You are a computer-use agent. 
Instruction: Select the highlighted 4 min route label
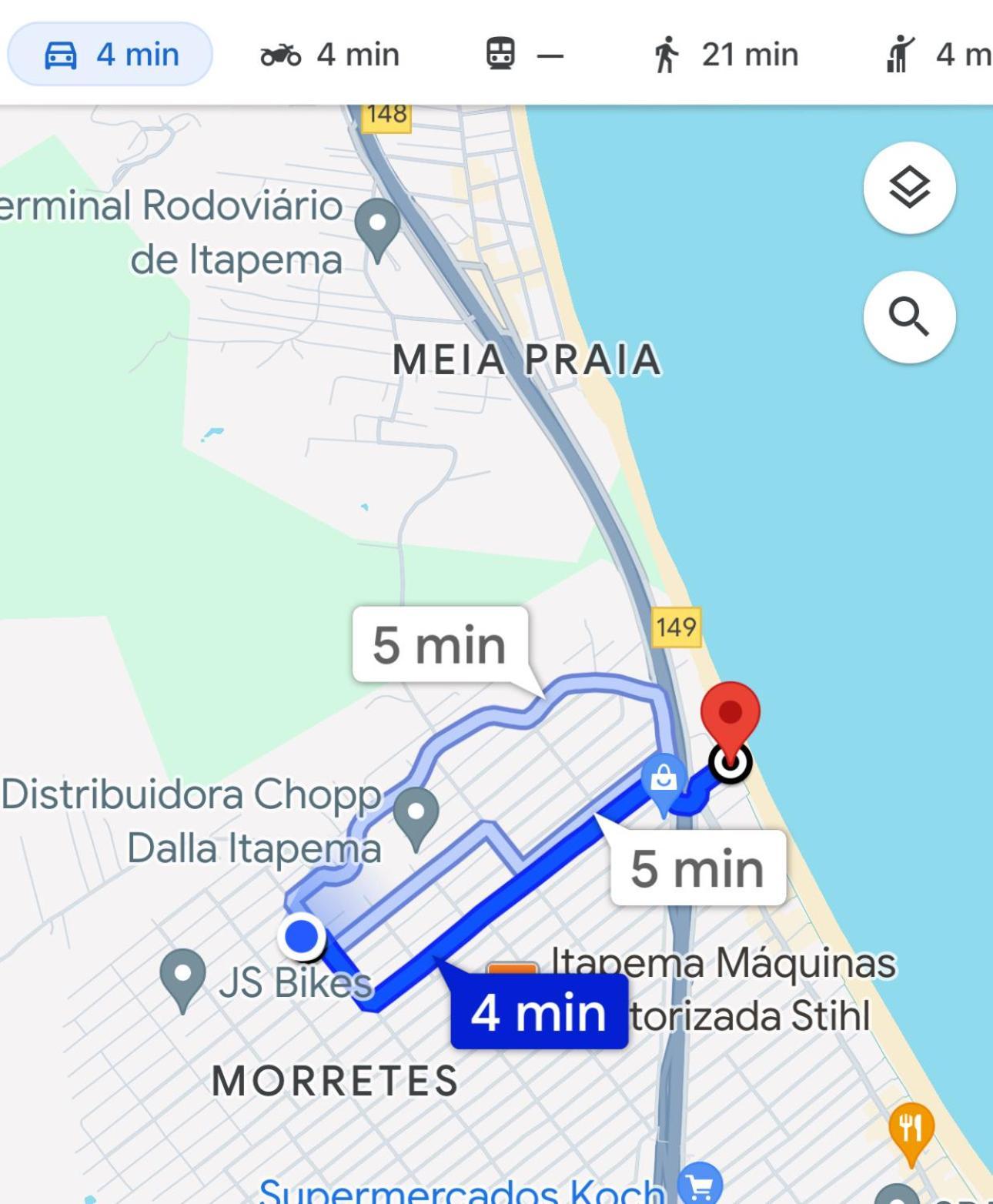point(539,1012)
